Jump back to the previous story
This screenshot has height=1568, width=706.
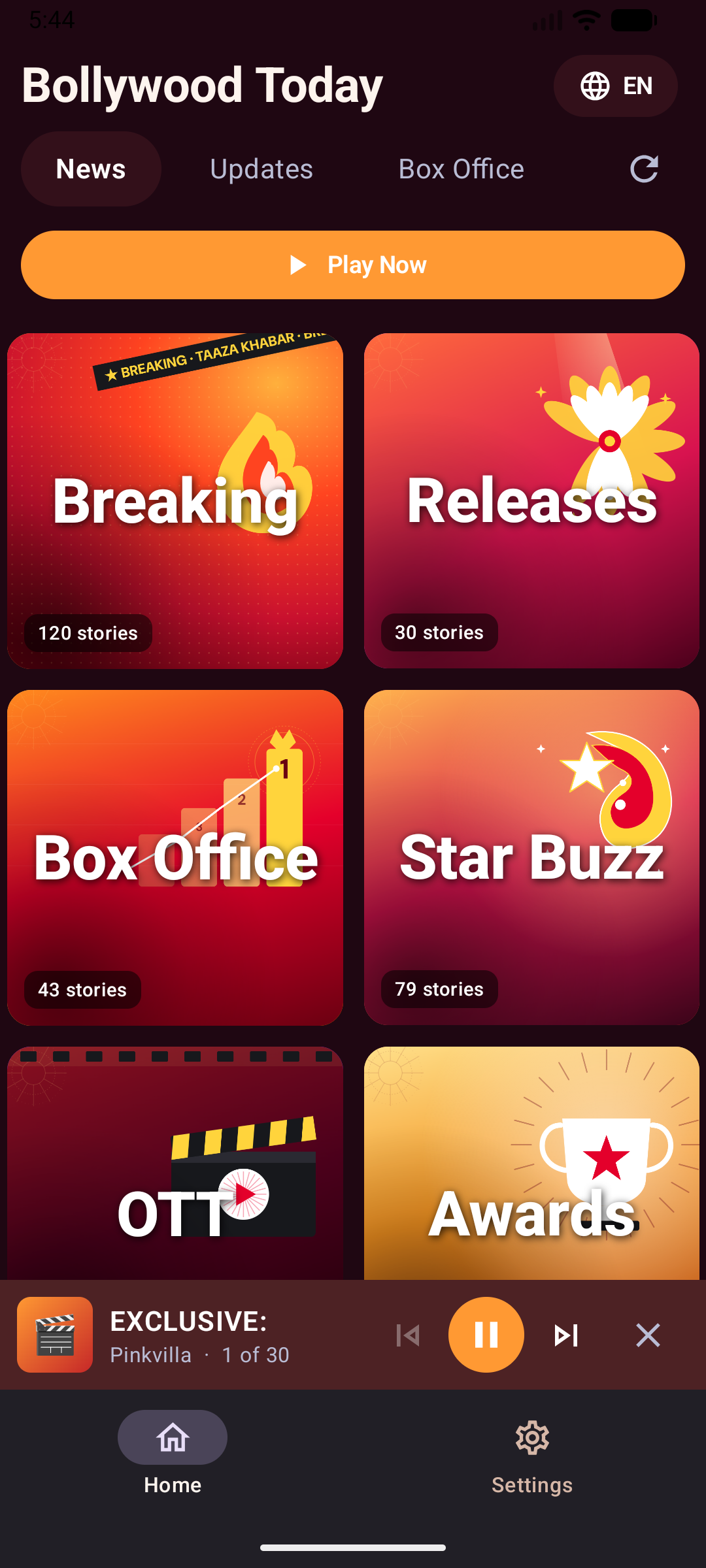[x=407, y=1335]
